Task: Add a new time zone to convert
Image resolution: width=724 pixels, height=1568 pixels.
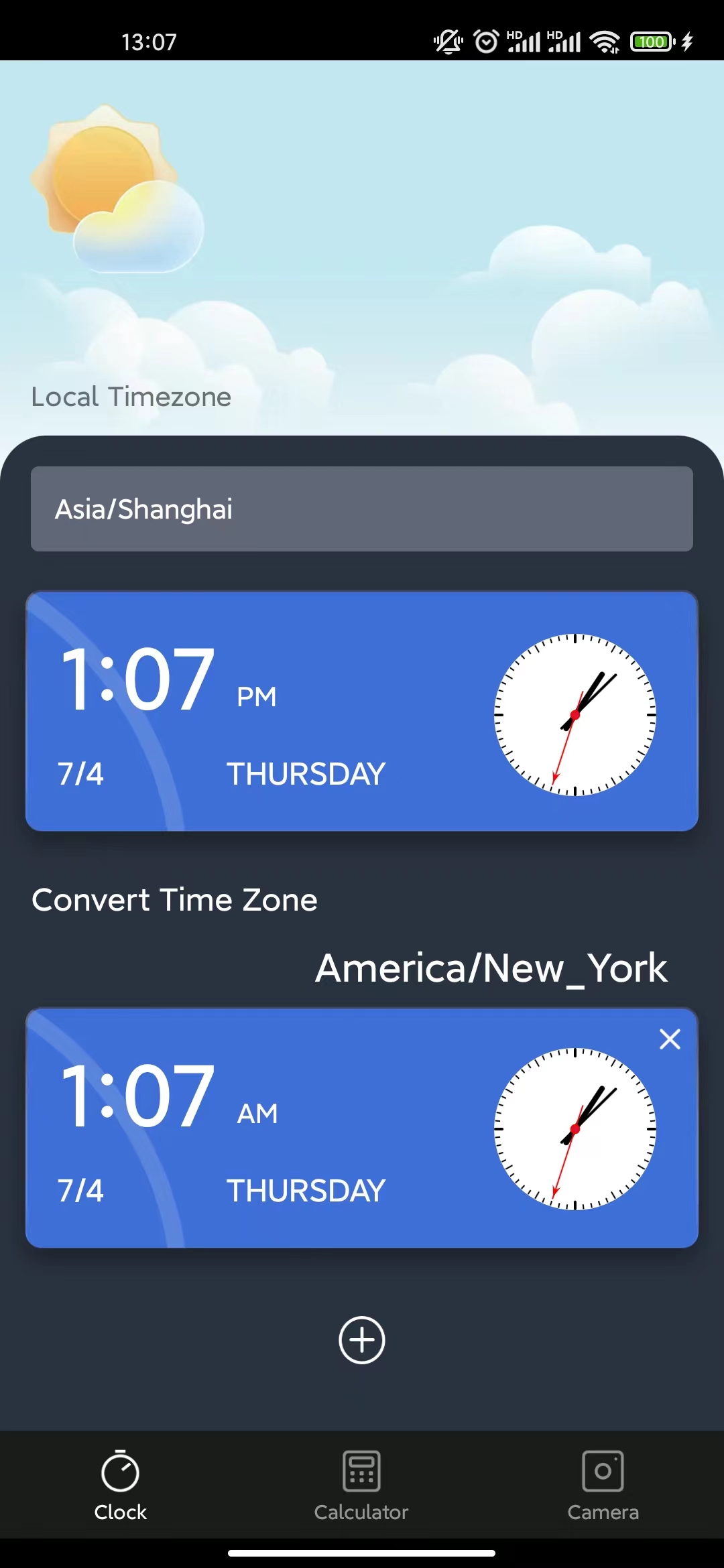Action: (362, 1340)
